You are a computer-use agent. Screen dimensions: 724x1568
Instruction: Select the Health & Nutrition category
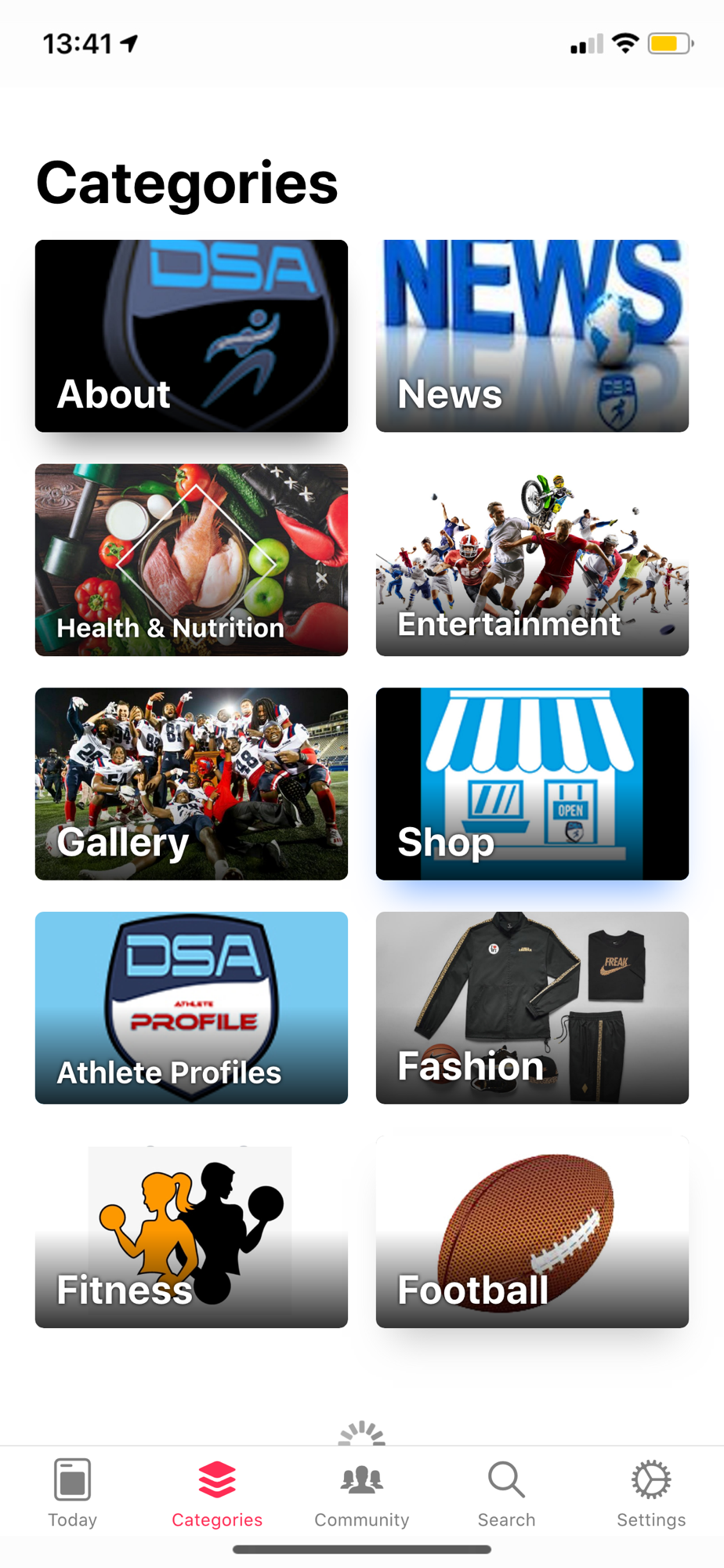[191, 560]
